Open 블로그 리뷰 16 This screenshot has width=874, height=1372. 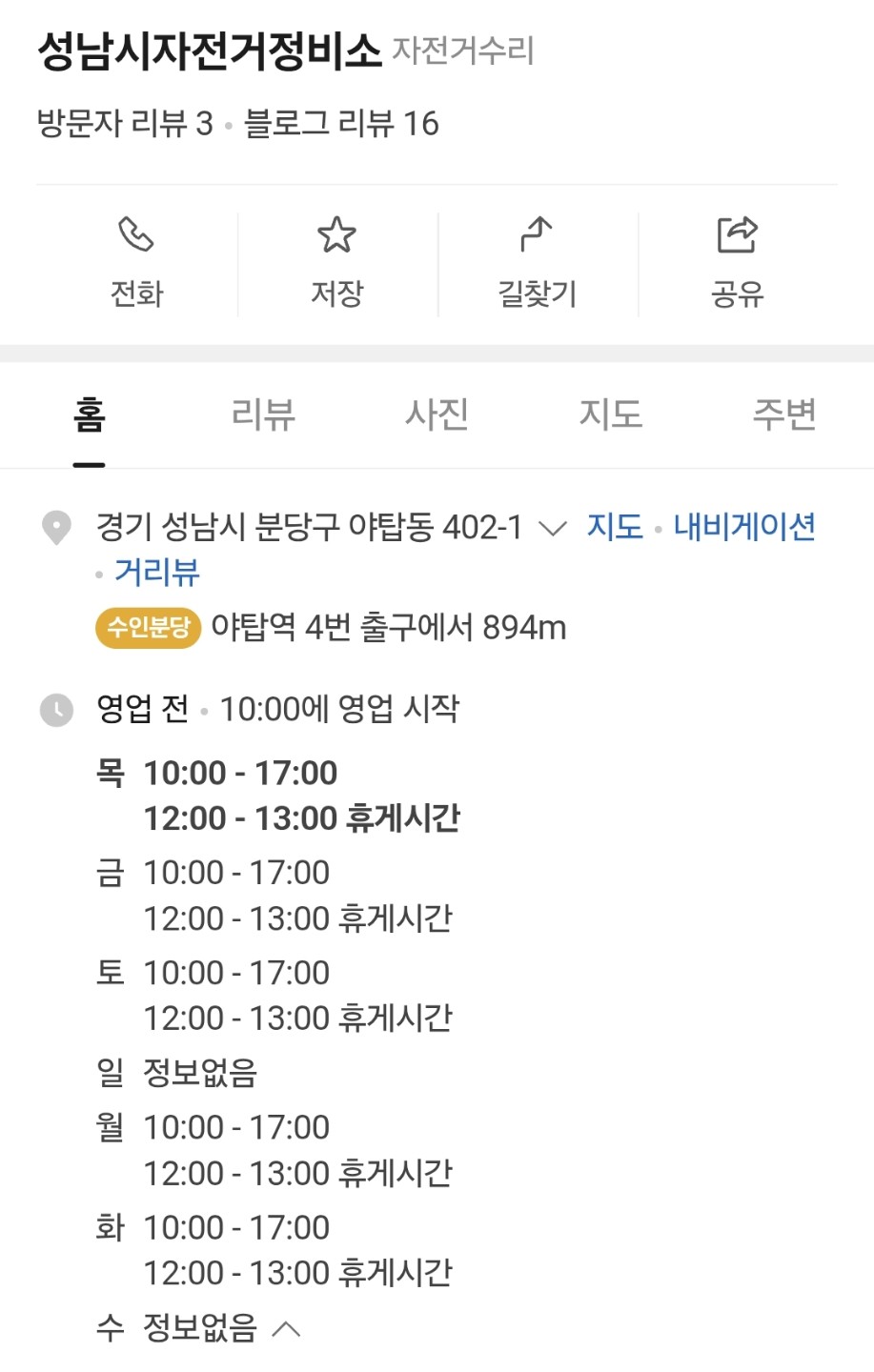point(341,124)
